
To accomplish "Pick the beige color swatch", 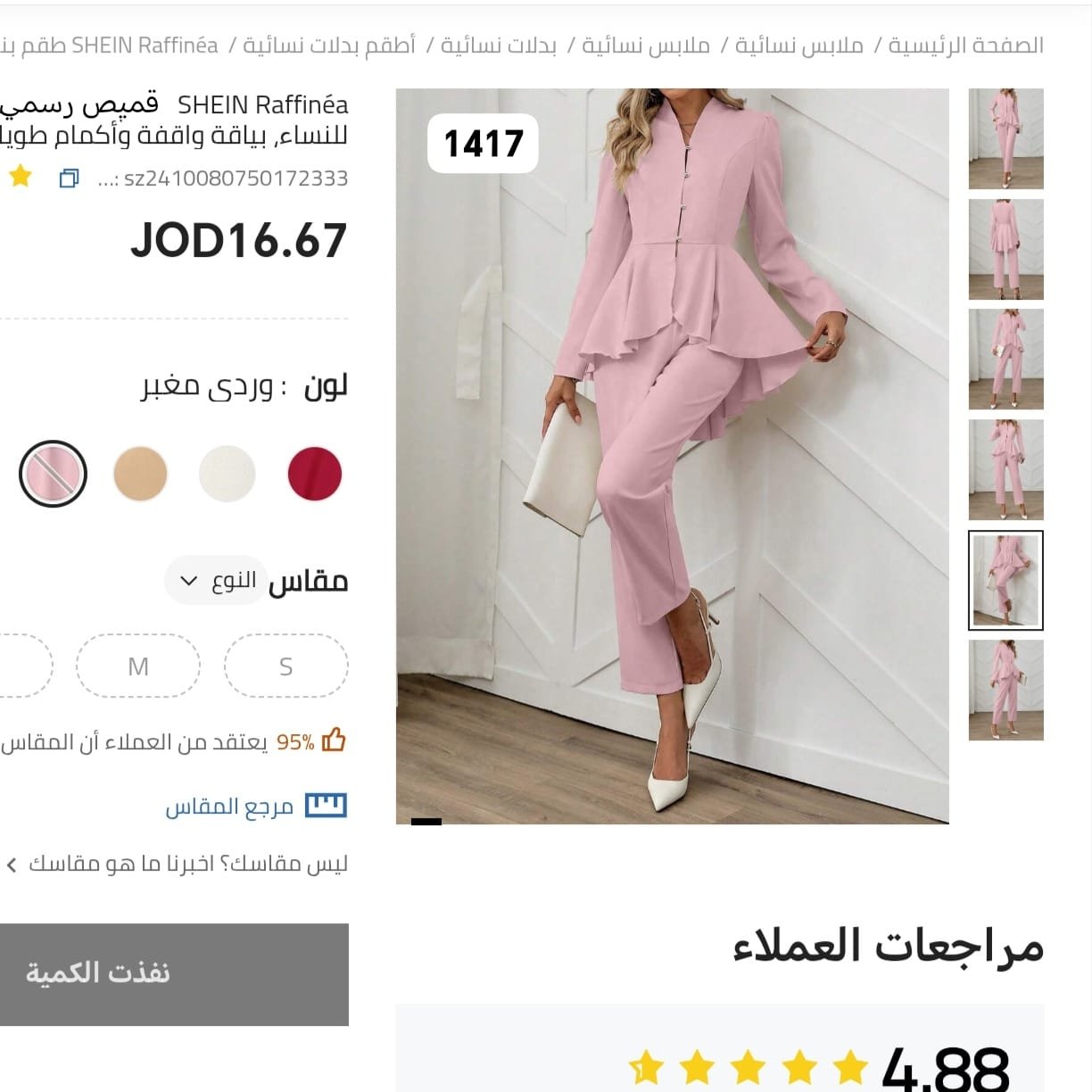I will point(140,474).
